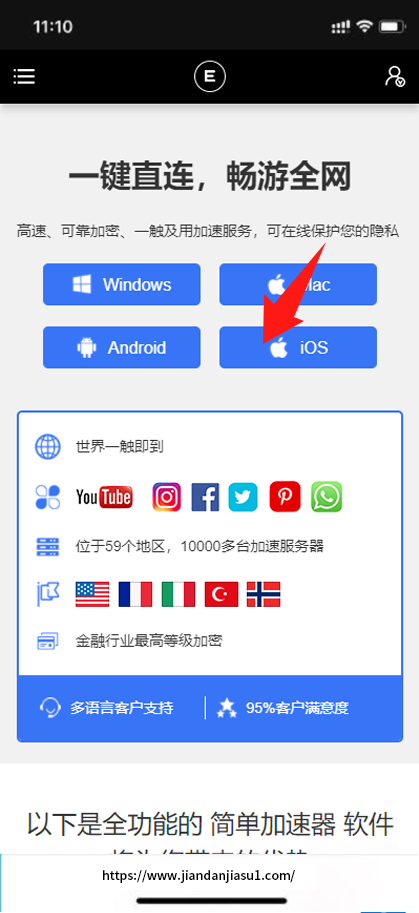419x913 pixels.
Task: Choose the iOS download button
Action: click(298, 347)
